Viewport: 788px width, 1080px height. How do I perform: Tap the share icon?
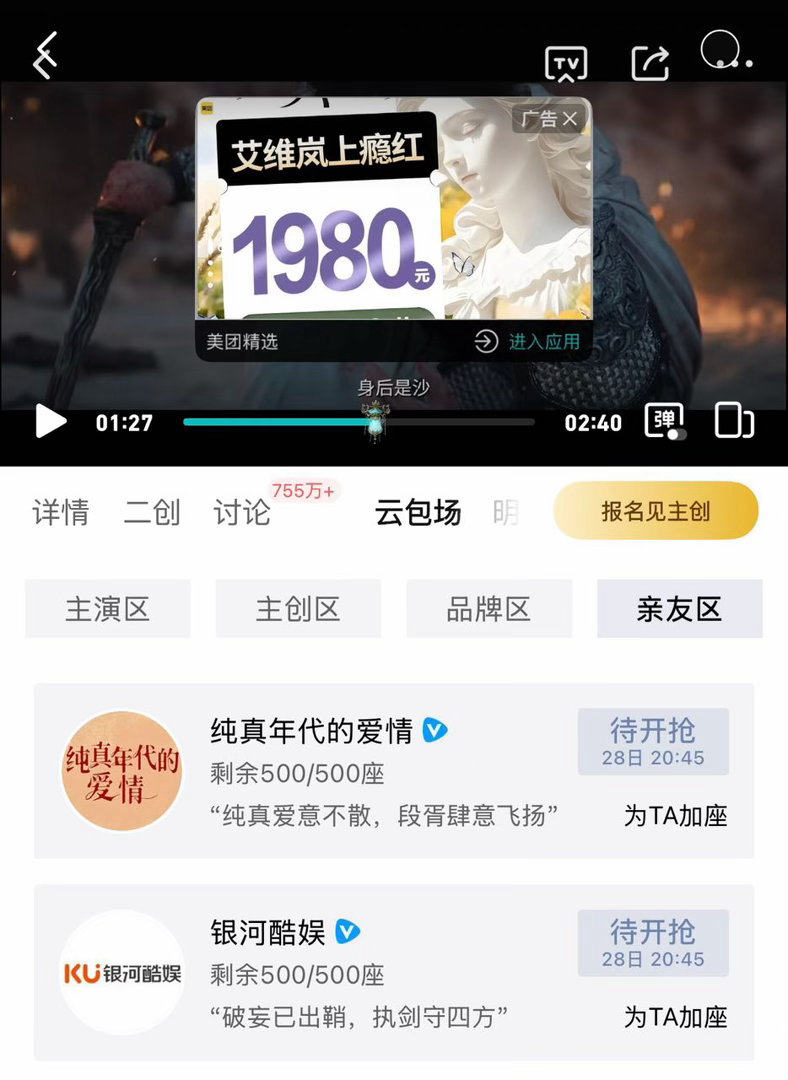(651, 60)
